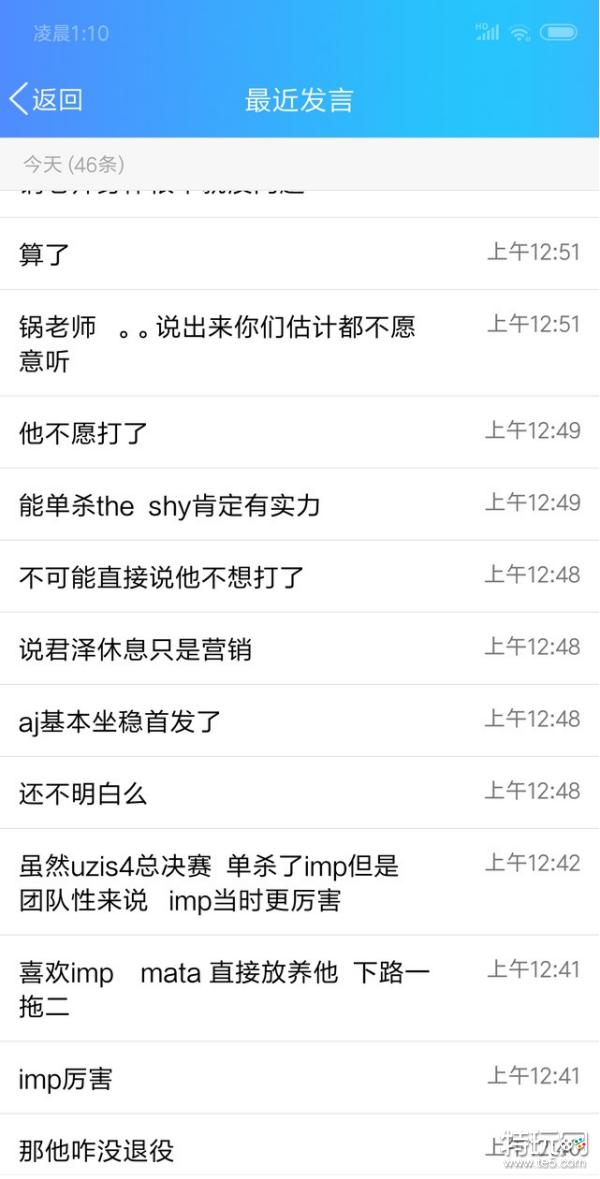Tap the message starting with "喜欢imp mata"
This screenshot has width=600, height=1179.
225,989
